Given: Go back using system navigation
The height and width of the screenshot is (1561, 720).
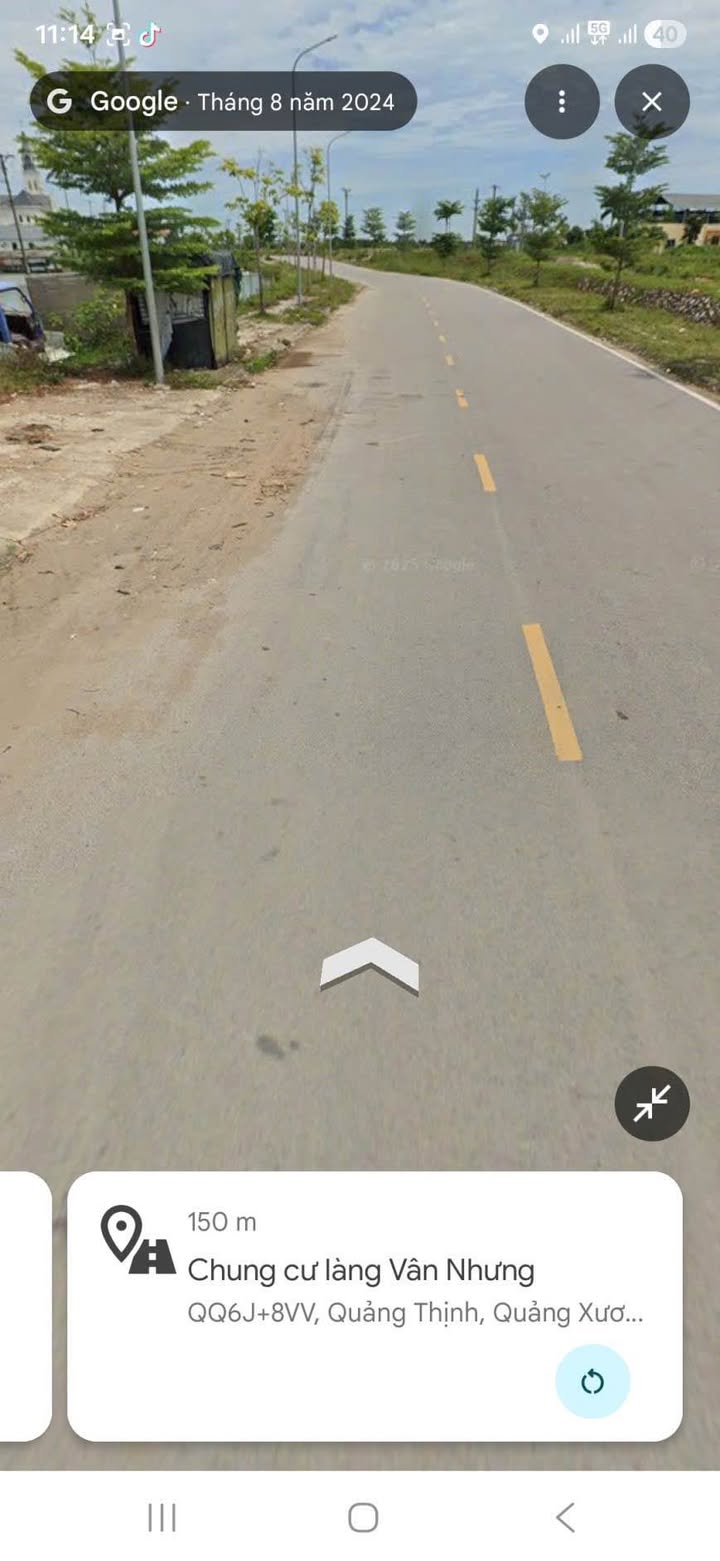Looking at the screenshot, I should (565, 1517).
